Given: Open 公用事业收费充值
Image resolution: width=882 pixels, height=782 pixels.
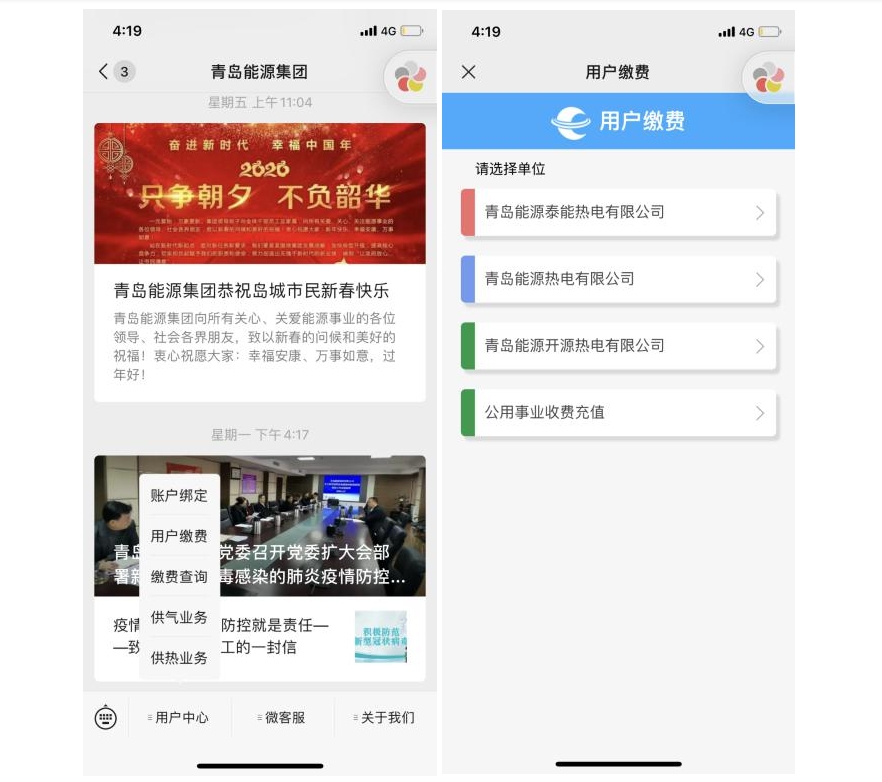Looking at the screenshot, I should click(618, 413).
